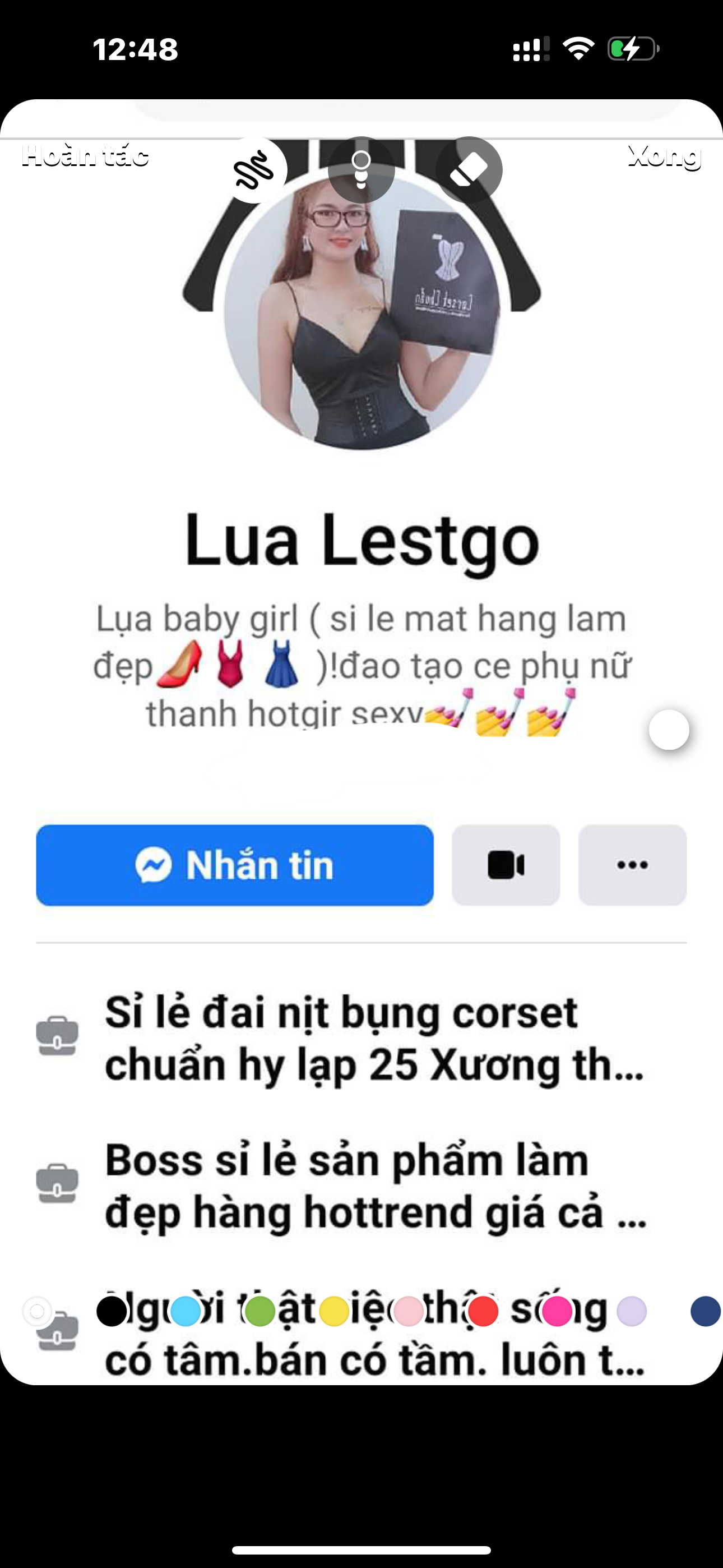Pick the white color swatch
The width and height of the screenshot is (723, 1568).
[x=37, y=1311]
